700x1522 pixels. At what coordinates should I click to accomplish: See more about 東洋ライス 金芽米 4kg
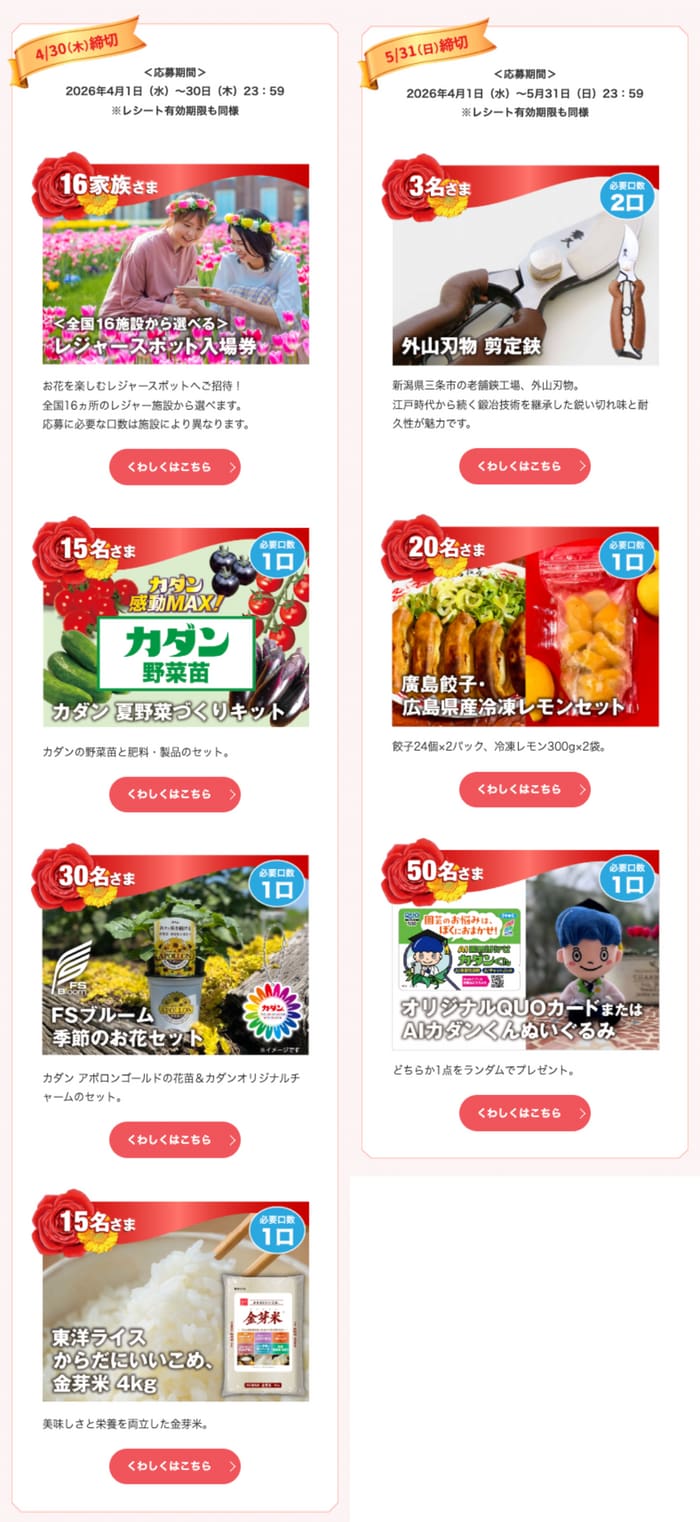tap(175, 1466)
